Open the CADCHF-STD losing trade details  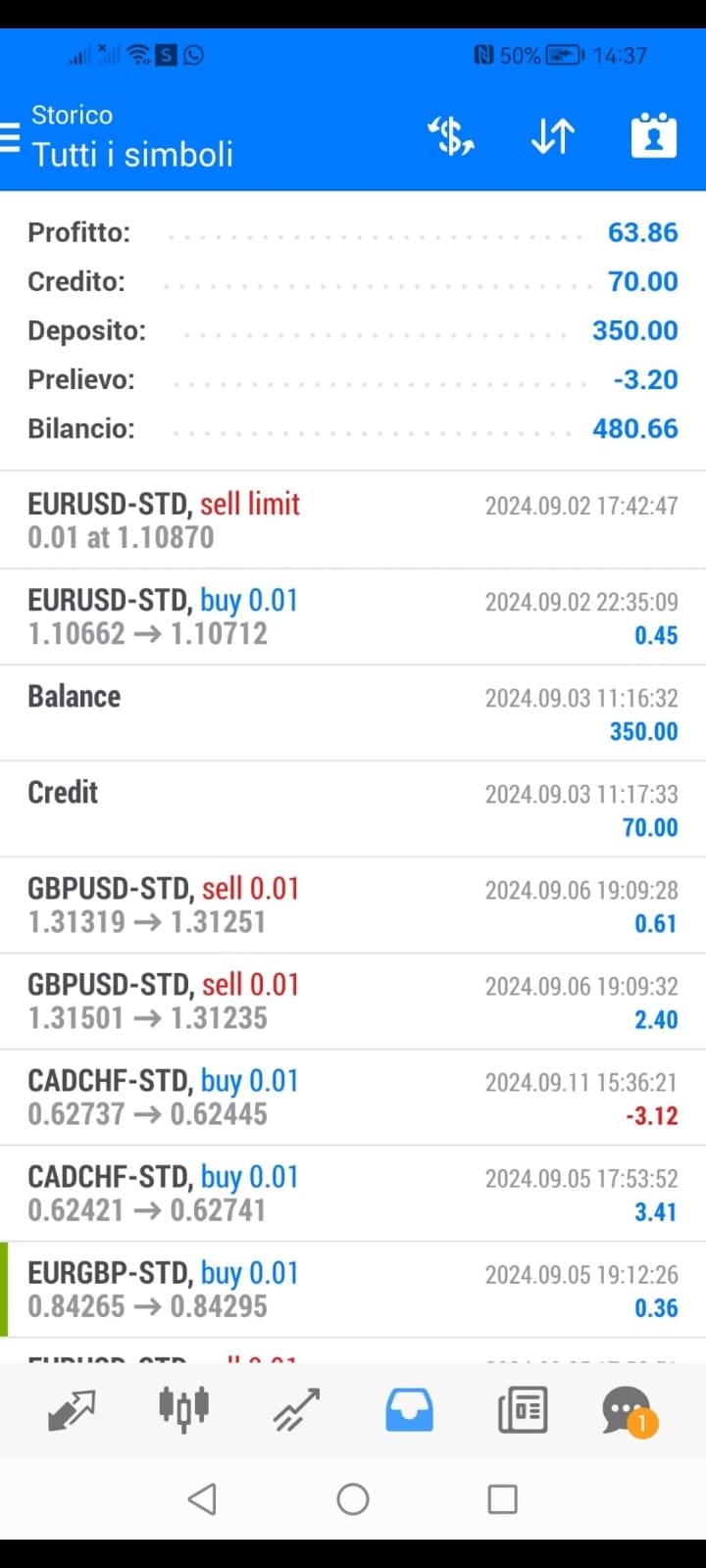[x=353, y=1096]
